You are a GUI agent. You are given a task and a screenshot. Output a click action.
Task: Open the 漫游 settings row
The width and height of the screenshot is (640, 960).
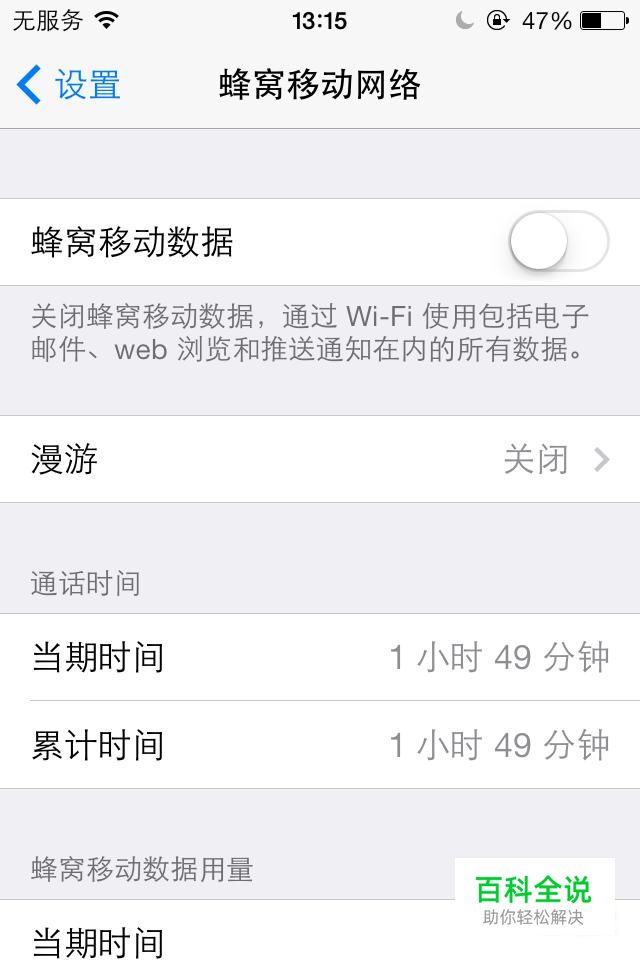click(320, 460)
